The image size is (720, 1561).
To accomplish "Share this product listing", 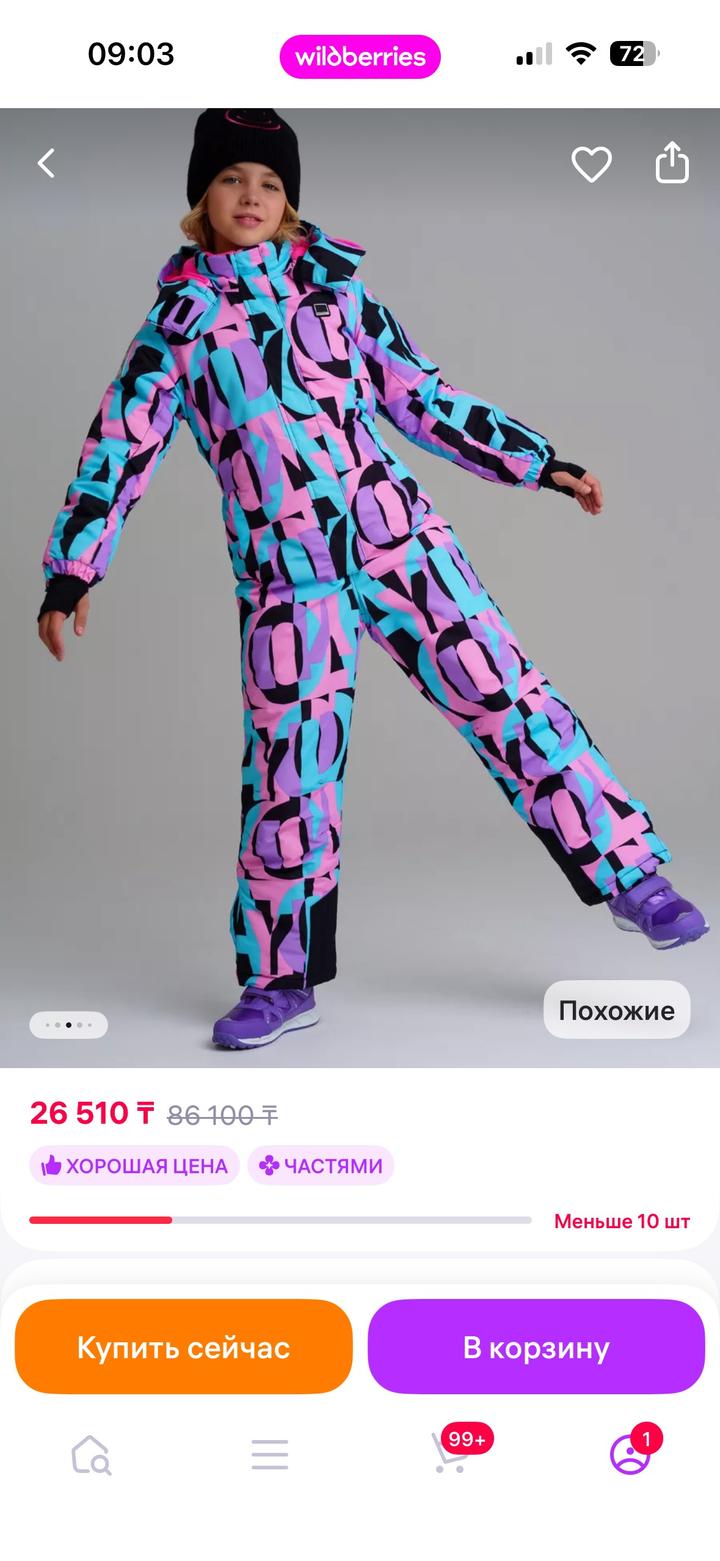I will coord(672,162).
